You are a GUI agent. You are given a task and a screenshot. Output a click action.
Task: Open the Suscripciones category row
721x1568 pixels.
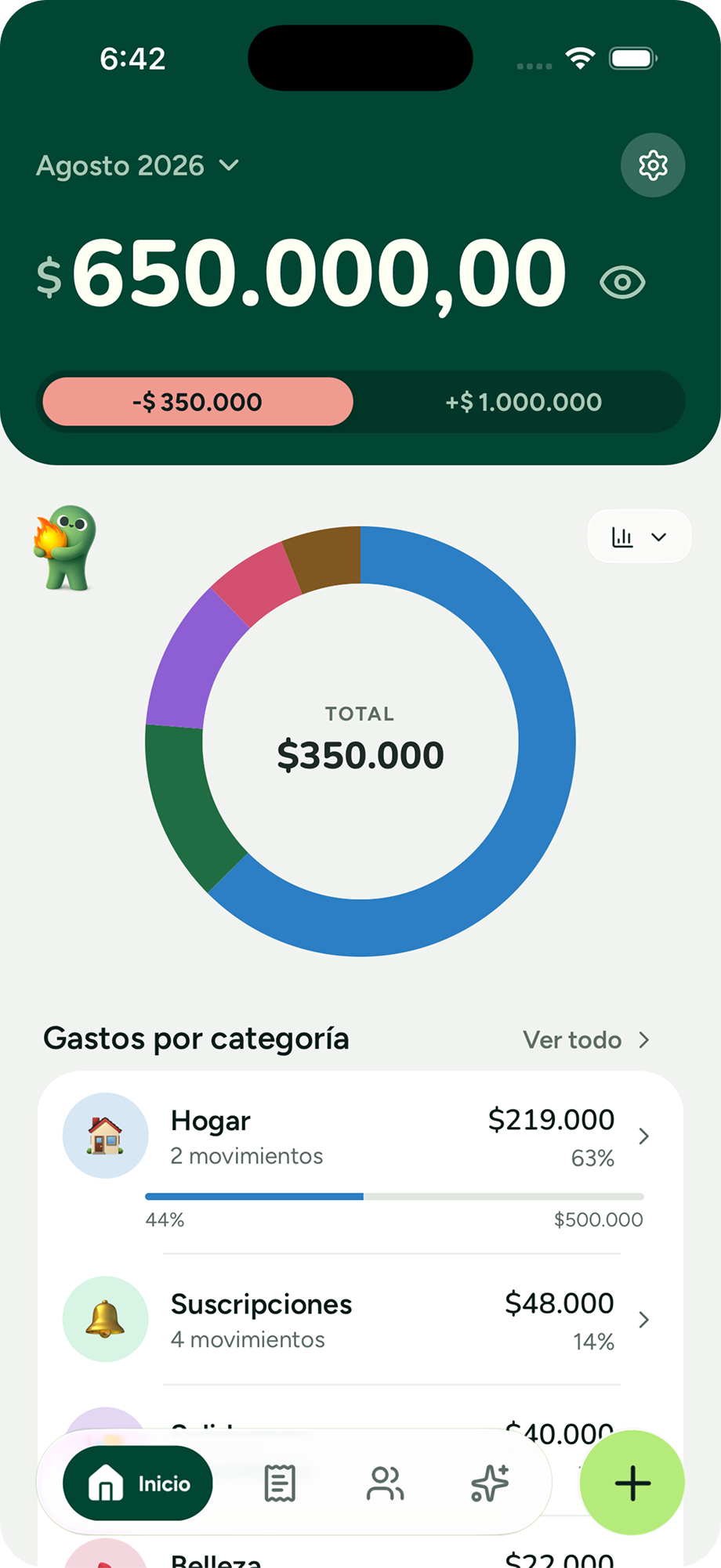(360, 1321)
